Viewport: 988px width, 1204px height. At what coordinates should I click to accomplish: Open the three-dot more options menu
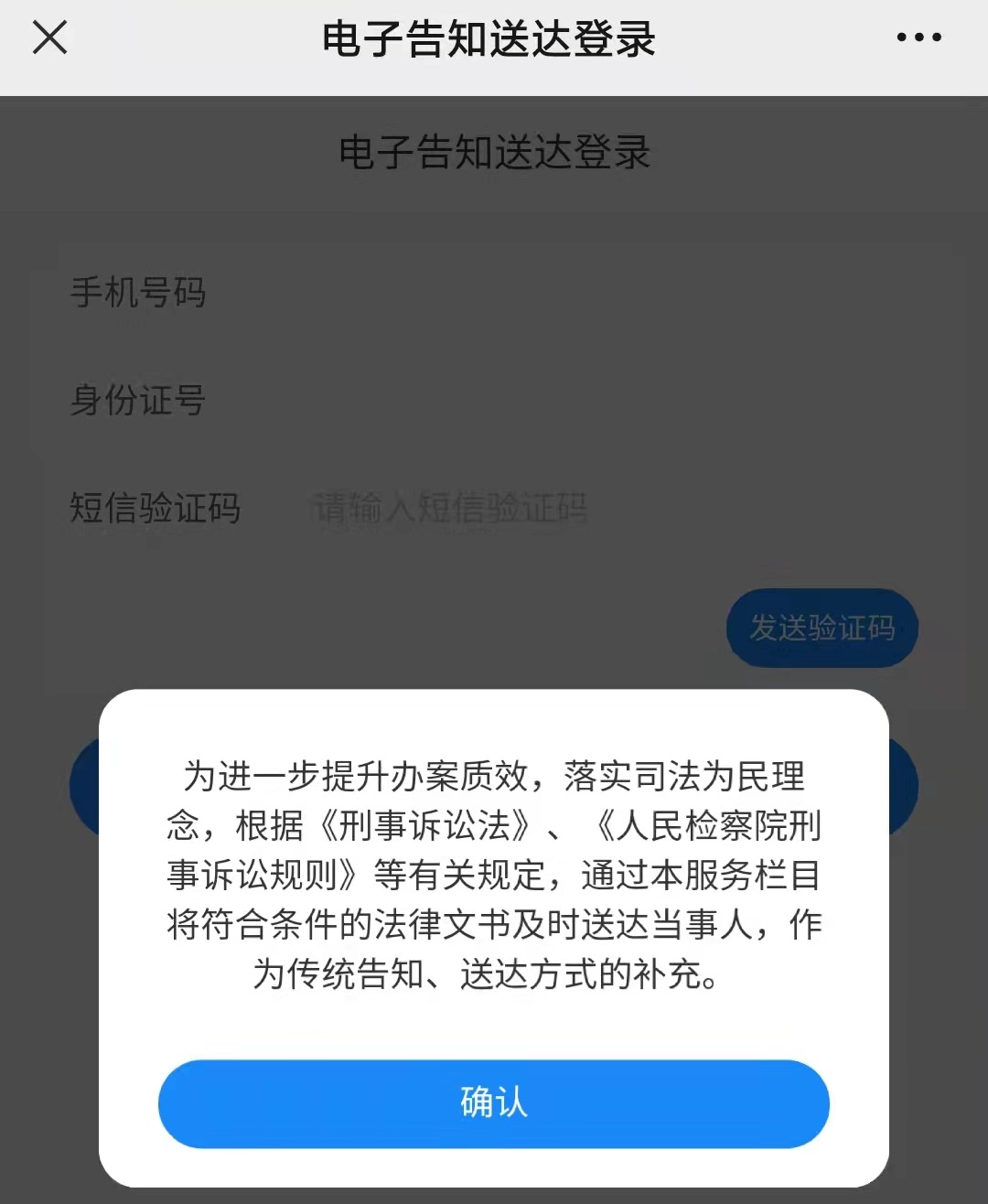(918, 38)
